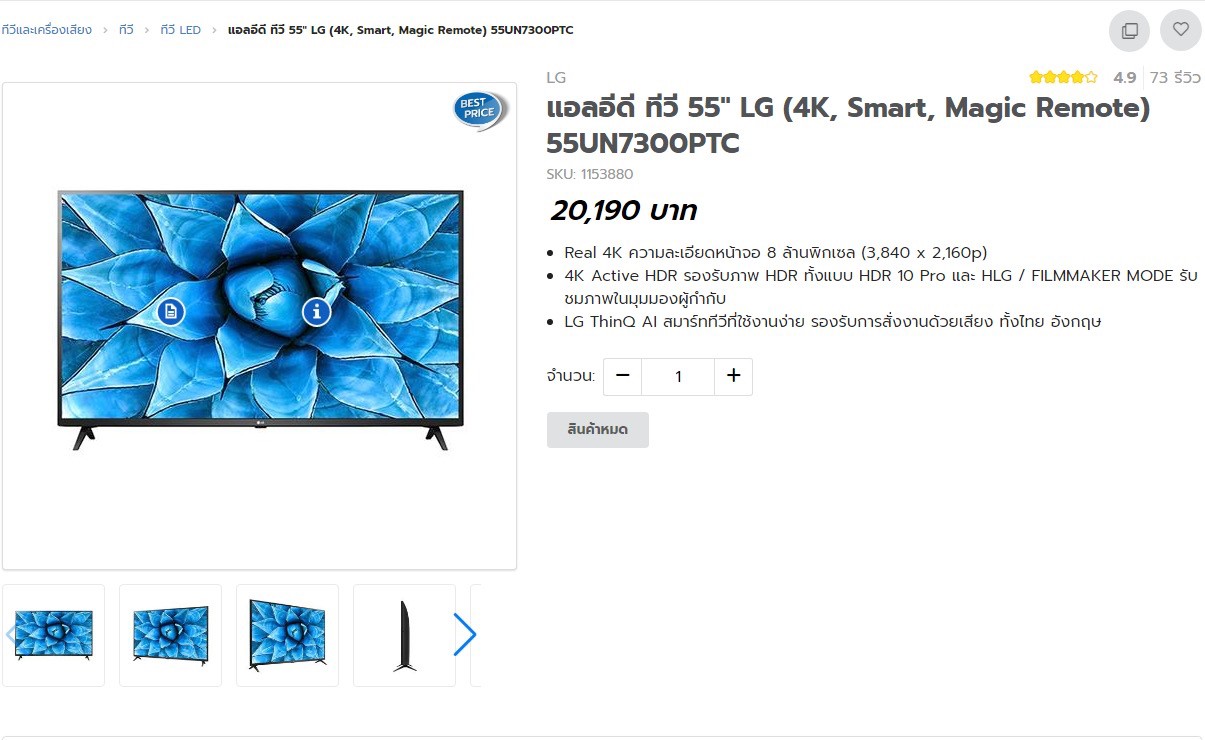Tap the LG brand link
Screen dimensions: 1205x740
click(x=556, y=77)
